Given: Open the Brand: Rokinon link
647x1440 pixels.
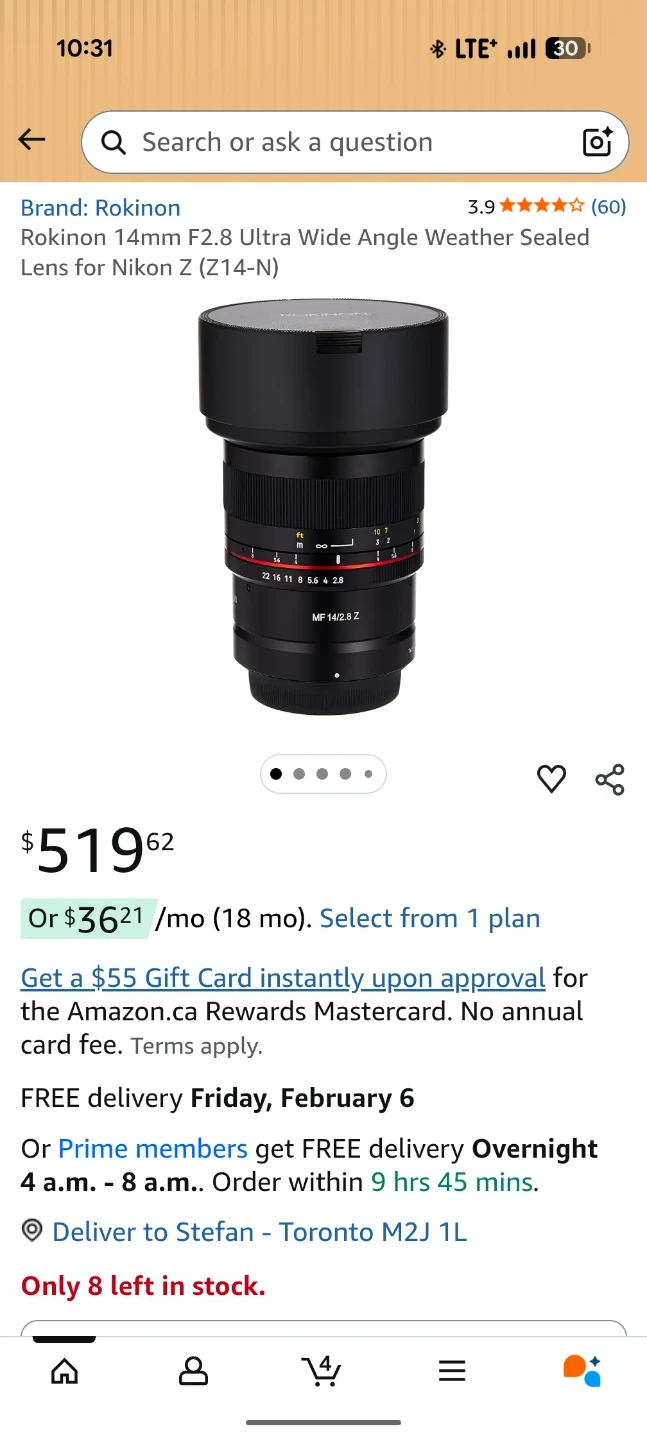Looking at the screenshot, I should click(x=101, y=208).
